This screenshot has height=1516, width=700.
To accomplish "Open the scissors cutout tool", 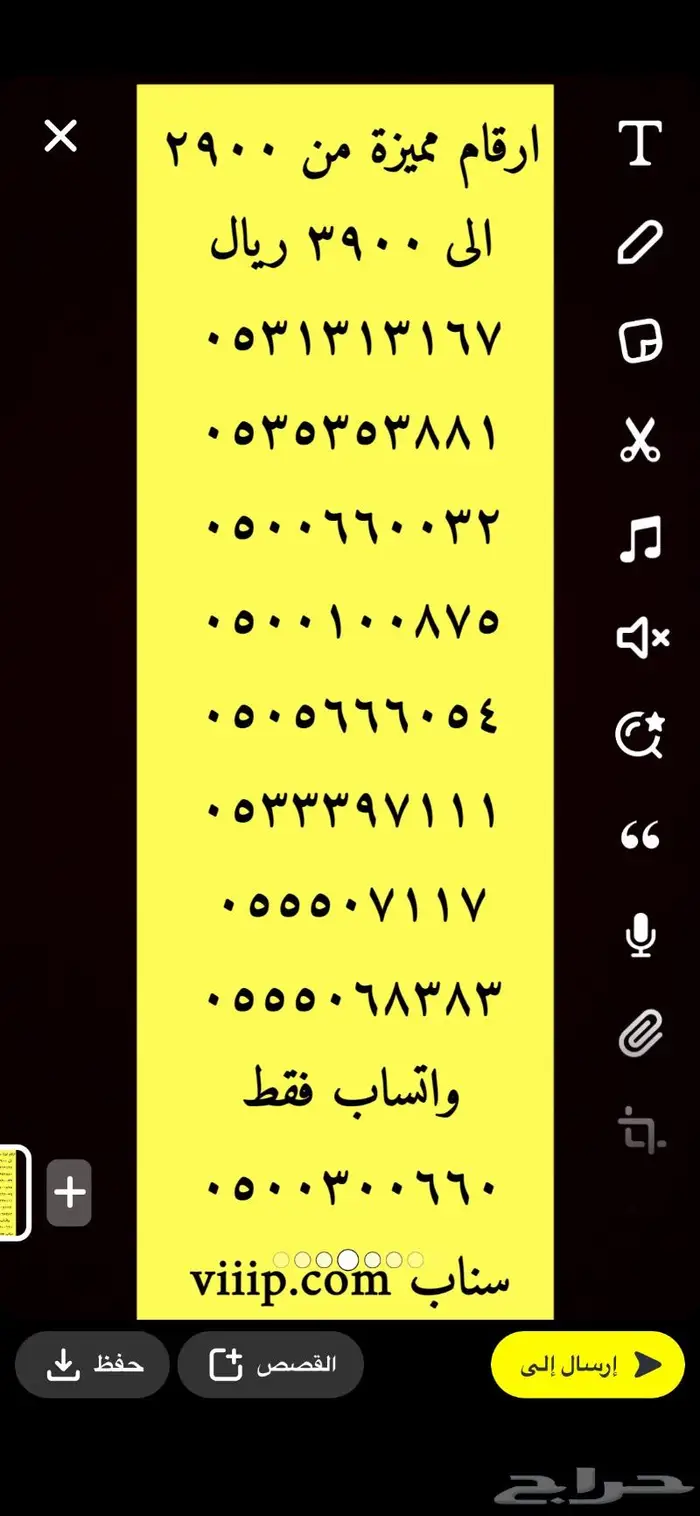I will [x=639, y=439].
